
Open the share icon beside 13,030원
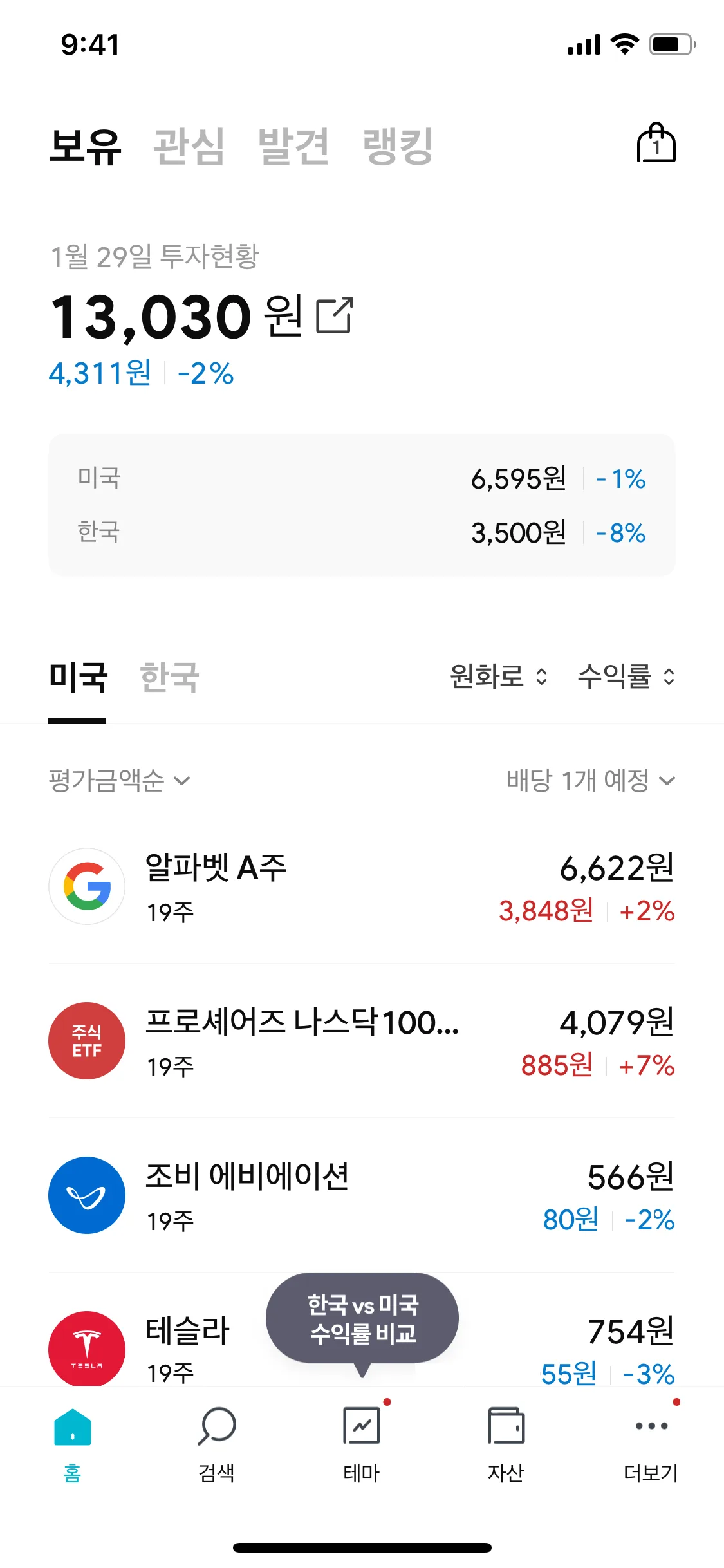click(x=335, y=315)
